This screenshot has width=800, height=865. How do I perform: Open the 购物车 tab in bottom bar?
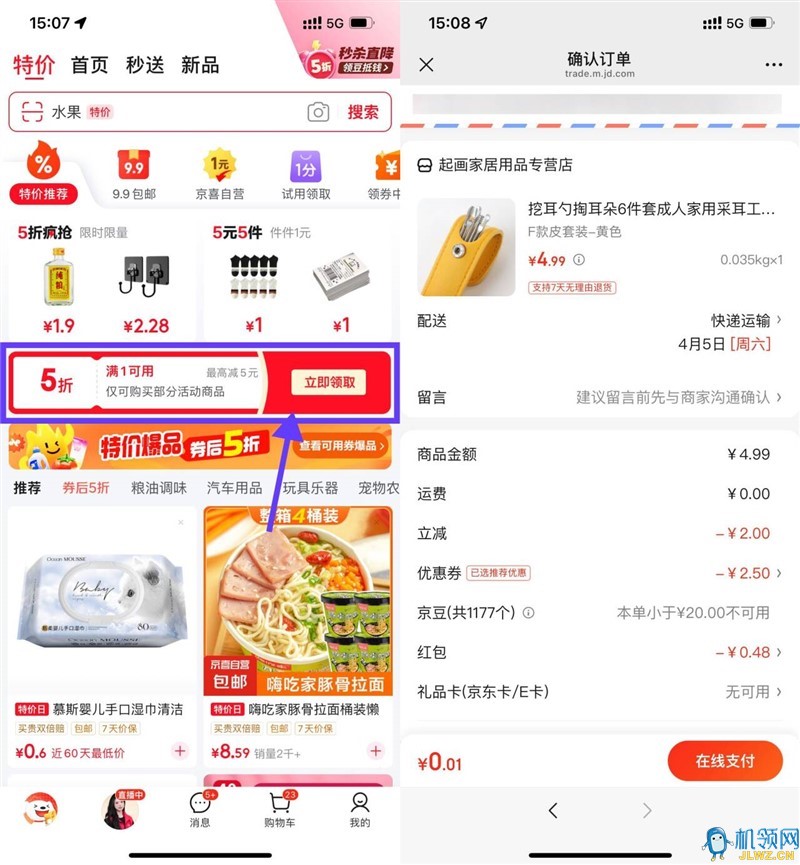pyautogui.click(x=280, y=809)
